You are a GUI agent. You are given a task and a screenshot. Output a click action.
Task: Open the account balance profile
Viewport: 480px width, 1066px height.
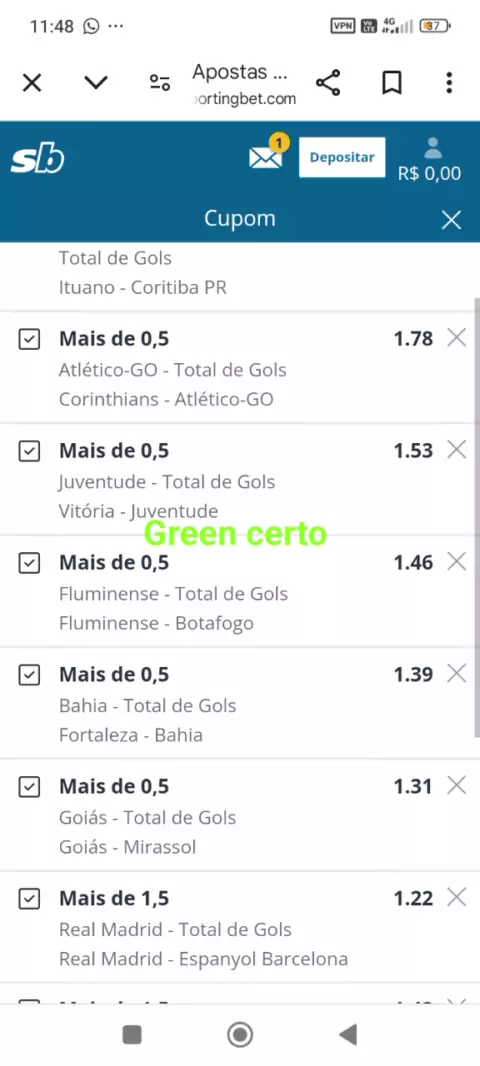pos(430,160)
